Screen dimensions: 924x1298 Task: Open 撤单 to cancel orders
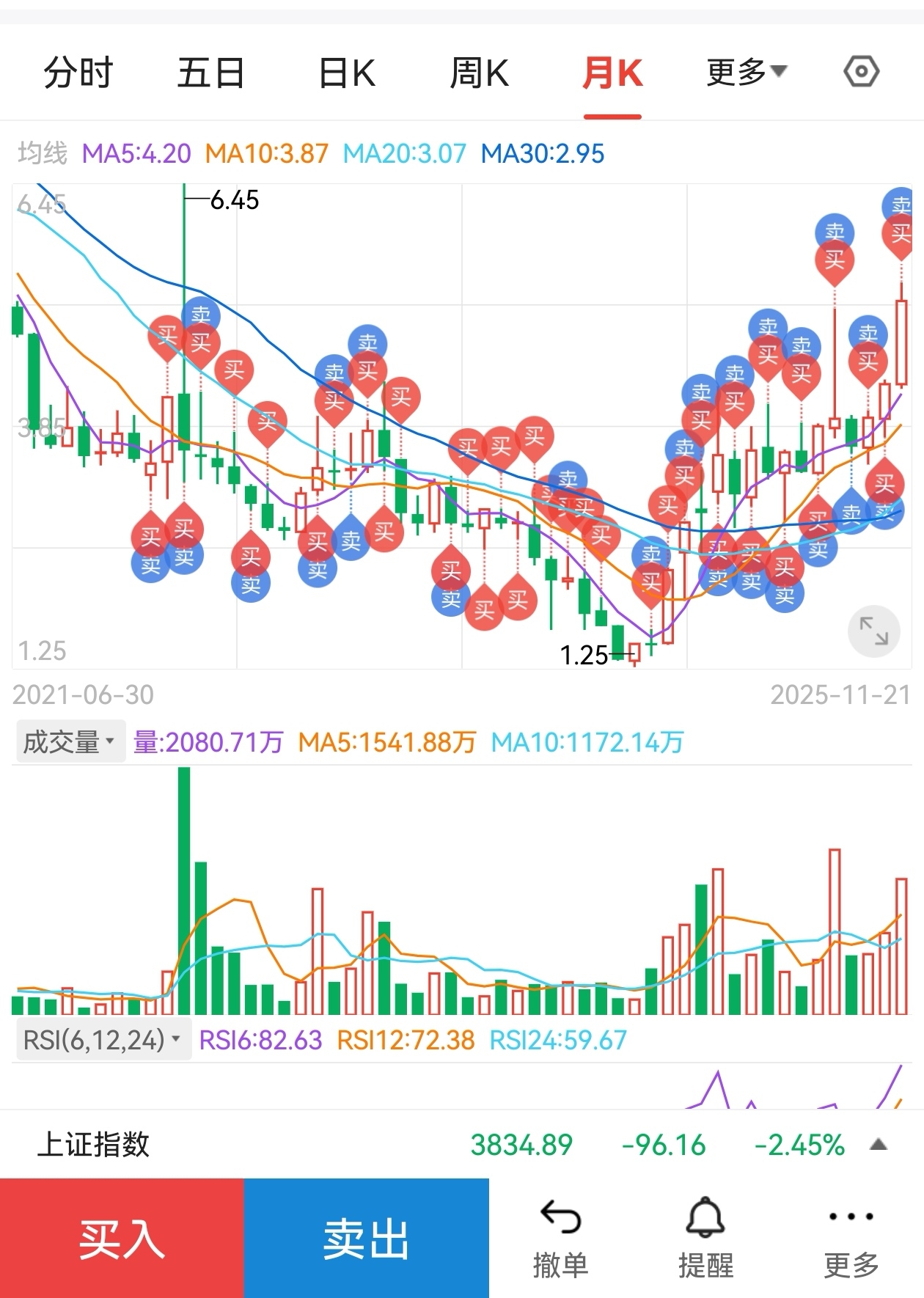pos(560,1239)
